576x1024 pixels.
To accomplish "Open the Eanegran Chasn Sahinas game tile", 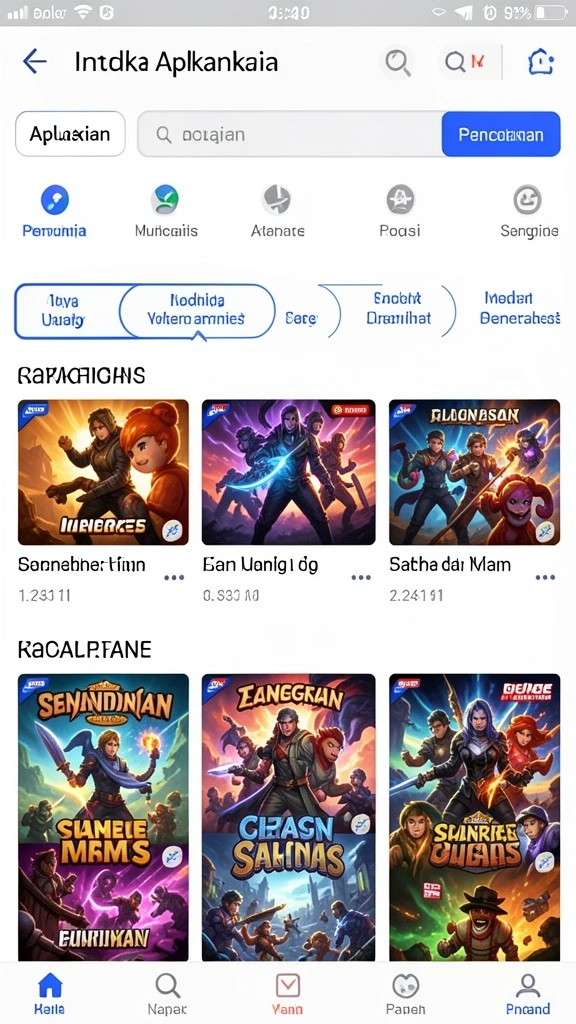I will click(x=289, y=817).
